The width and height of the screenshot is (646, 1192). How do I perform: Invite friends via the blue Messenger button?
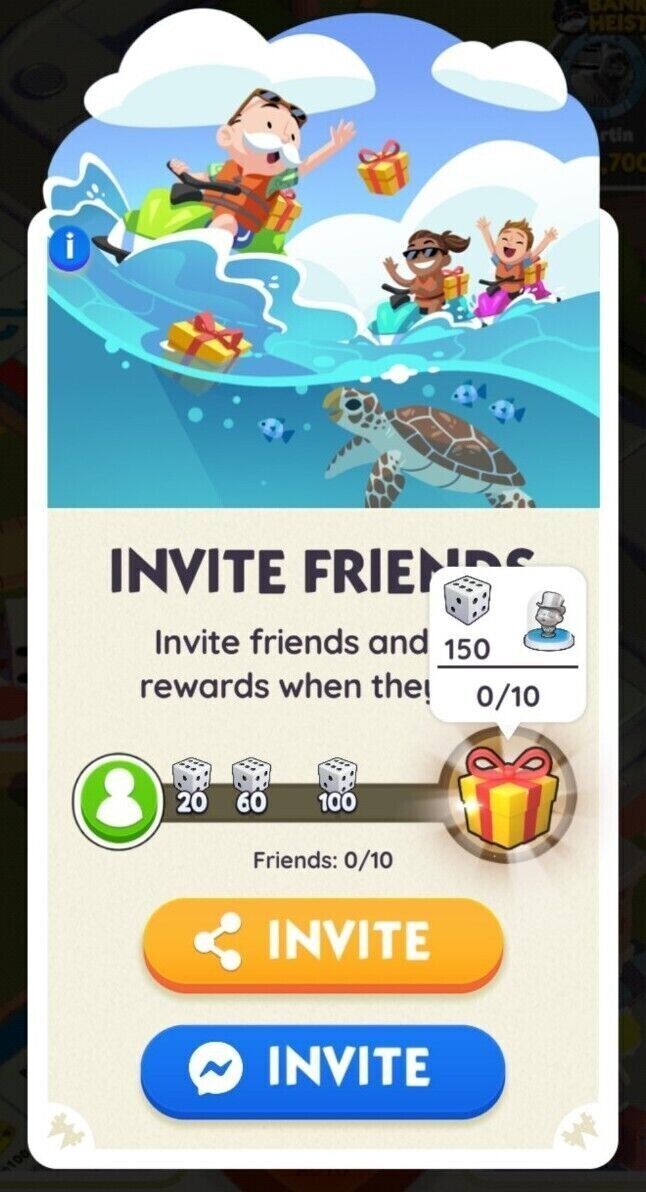(x=322, y=1070)
